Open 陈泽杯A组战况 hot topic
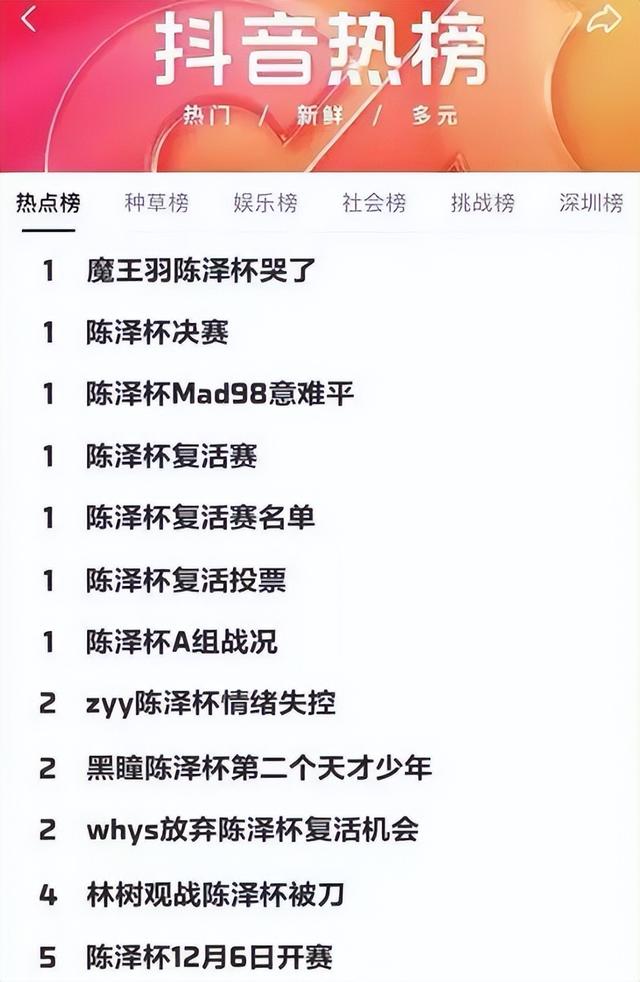Screen dimensions: 640x982 point(181,641)
